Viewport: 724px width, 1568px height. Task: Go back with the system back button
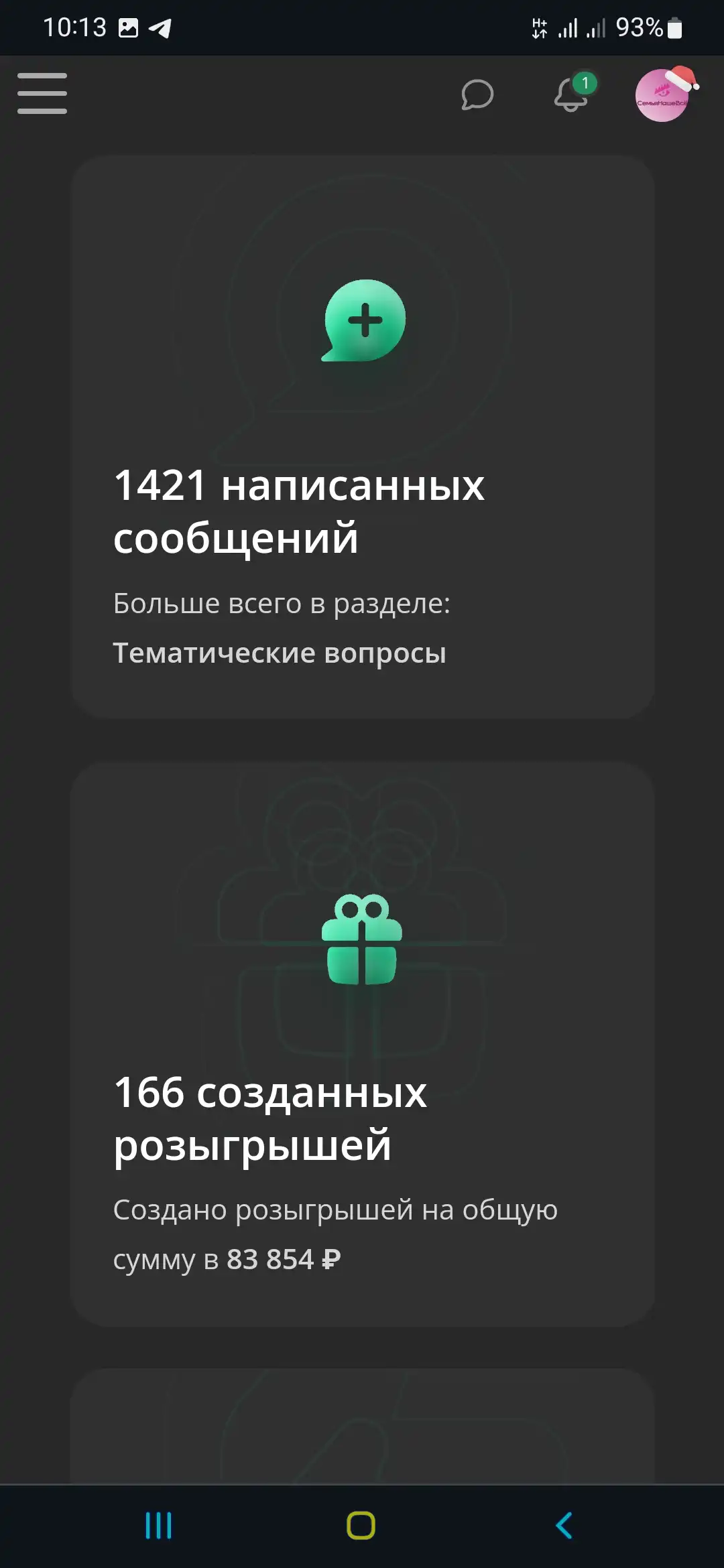564,1526
